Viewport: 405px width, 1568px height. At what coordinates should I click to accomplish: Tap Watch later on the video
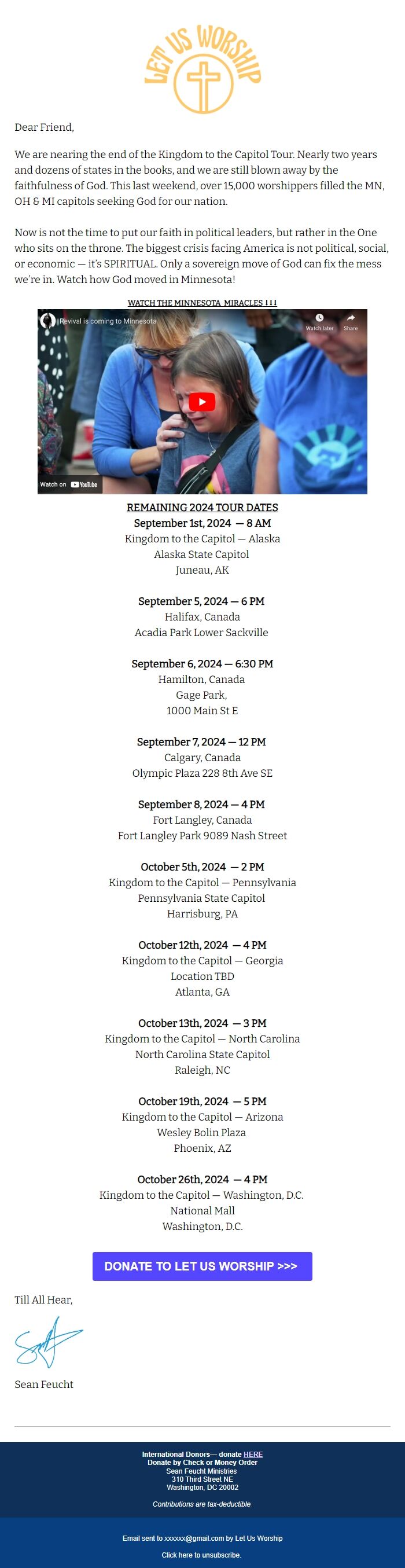click(x=319, y=321)
